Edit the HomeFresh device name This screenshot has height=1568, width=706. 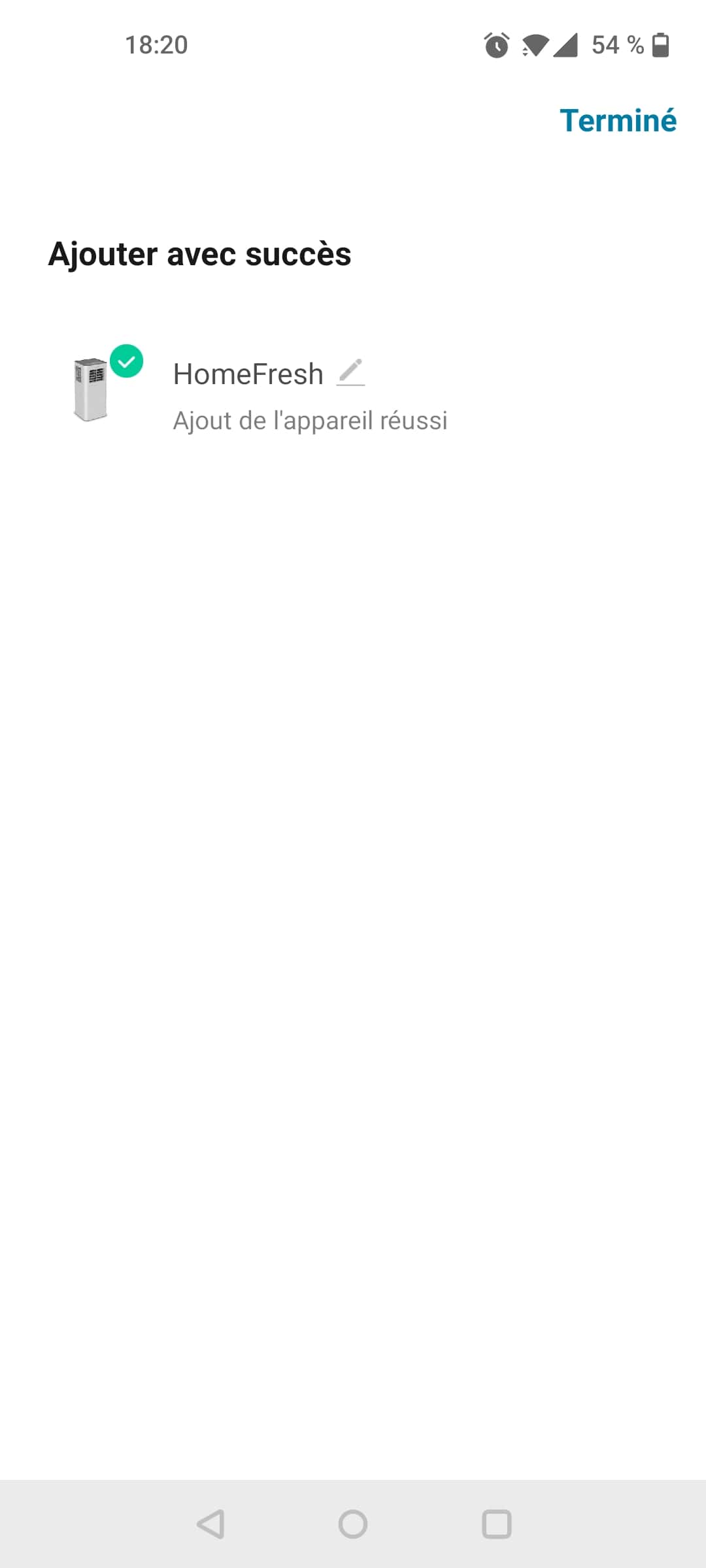click(350, 373)
